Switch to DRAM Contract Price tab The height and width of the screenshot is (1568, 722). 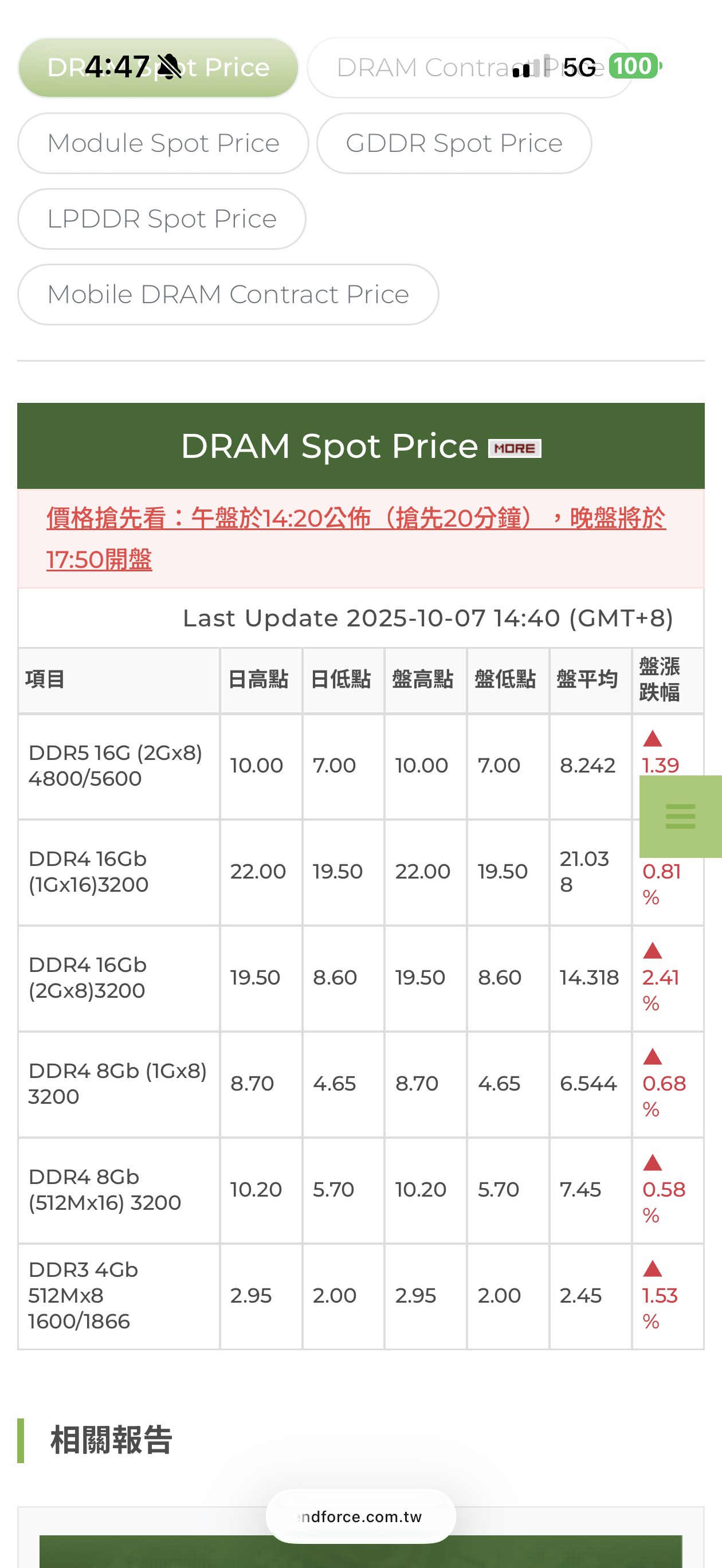[470, 68]
